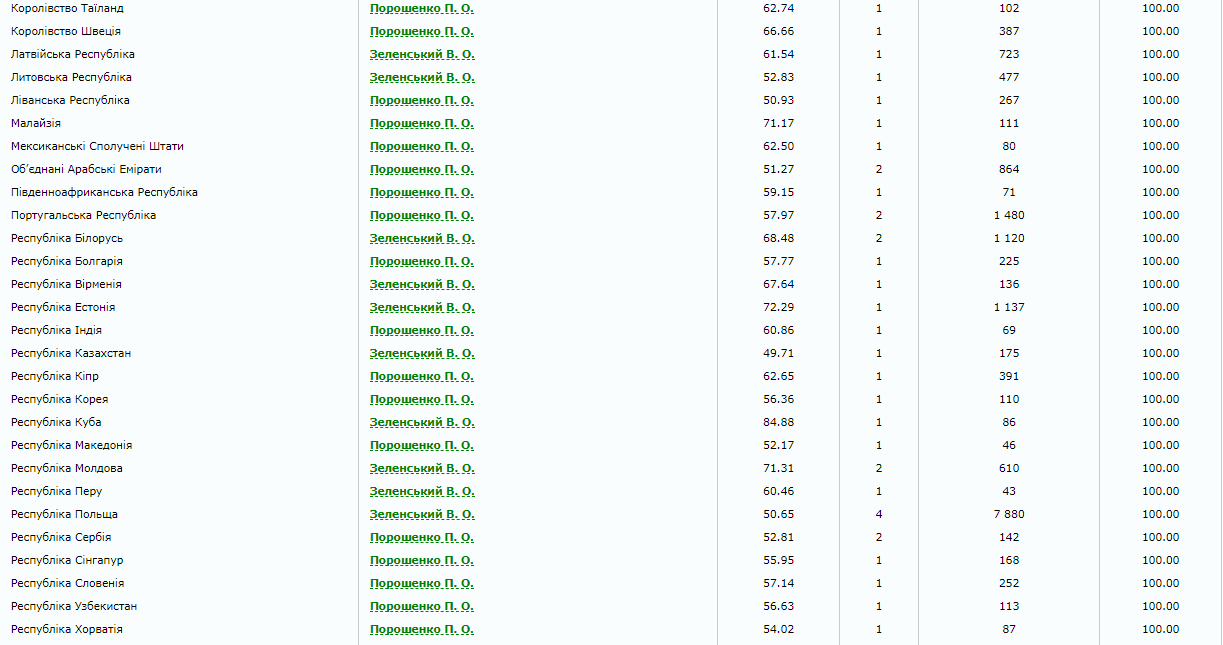Open Порошенко link in Малайзія row
1223x645 pixels.
coord(421,123)
